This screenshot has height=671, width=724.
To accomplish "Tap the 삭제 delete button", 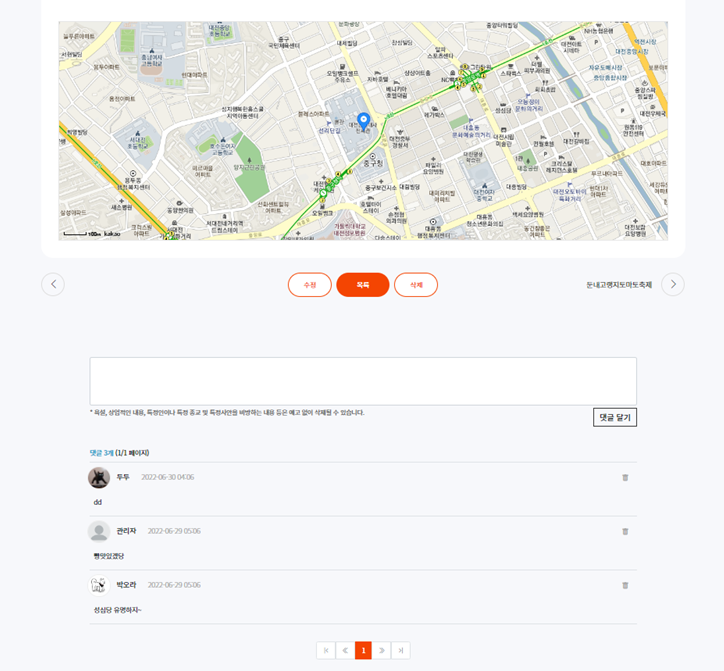I will 416,284.
